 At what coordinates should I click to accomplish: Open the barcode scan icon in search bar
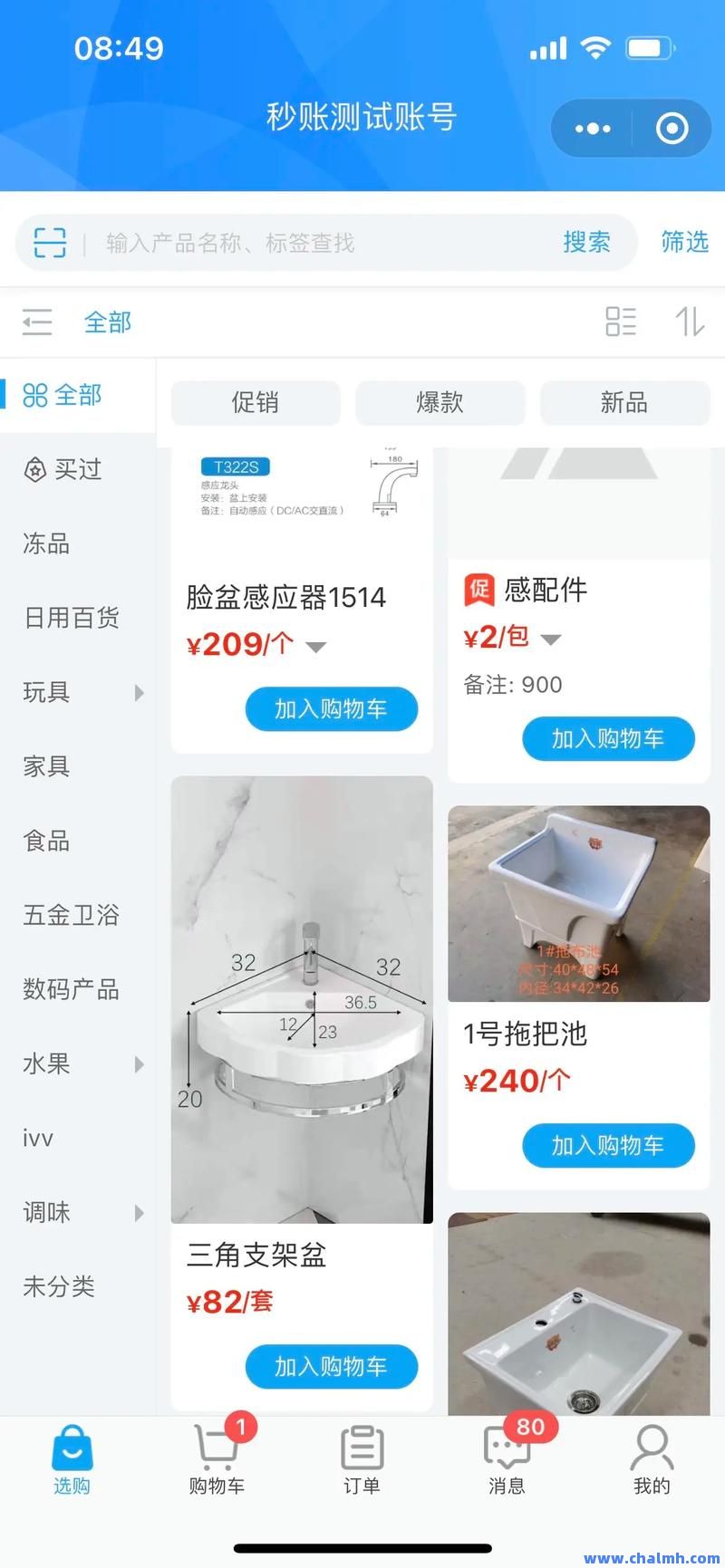[50, 243]
